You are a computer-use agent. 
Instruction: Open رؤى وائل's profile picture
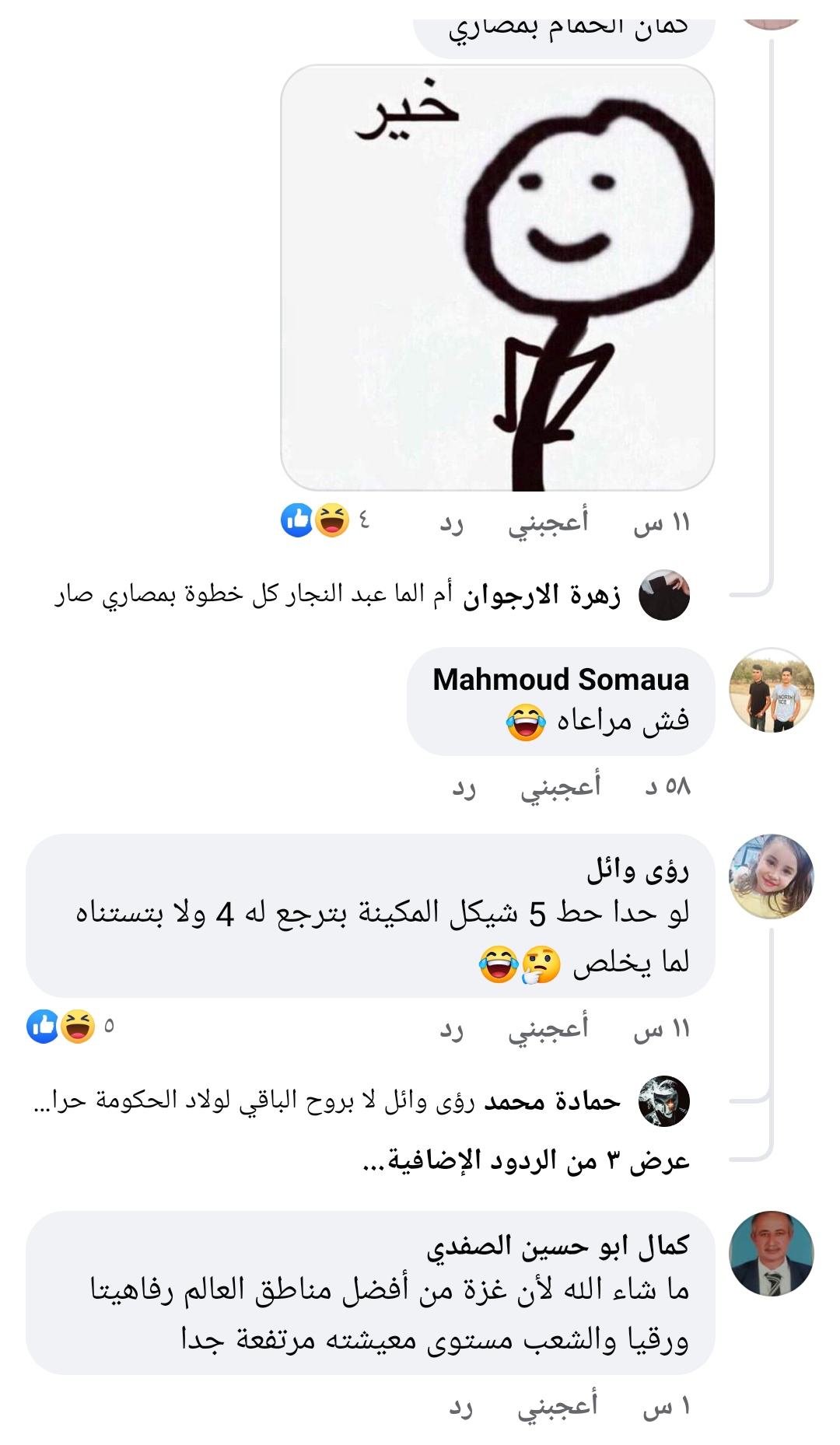(771, 876)
